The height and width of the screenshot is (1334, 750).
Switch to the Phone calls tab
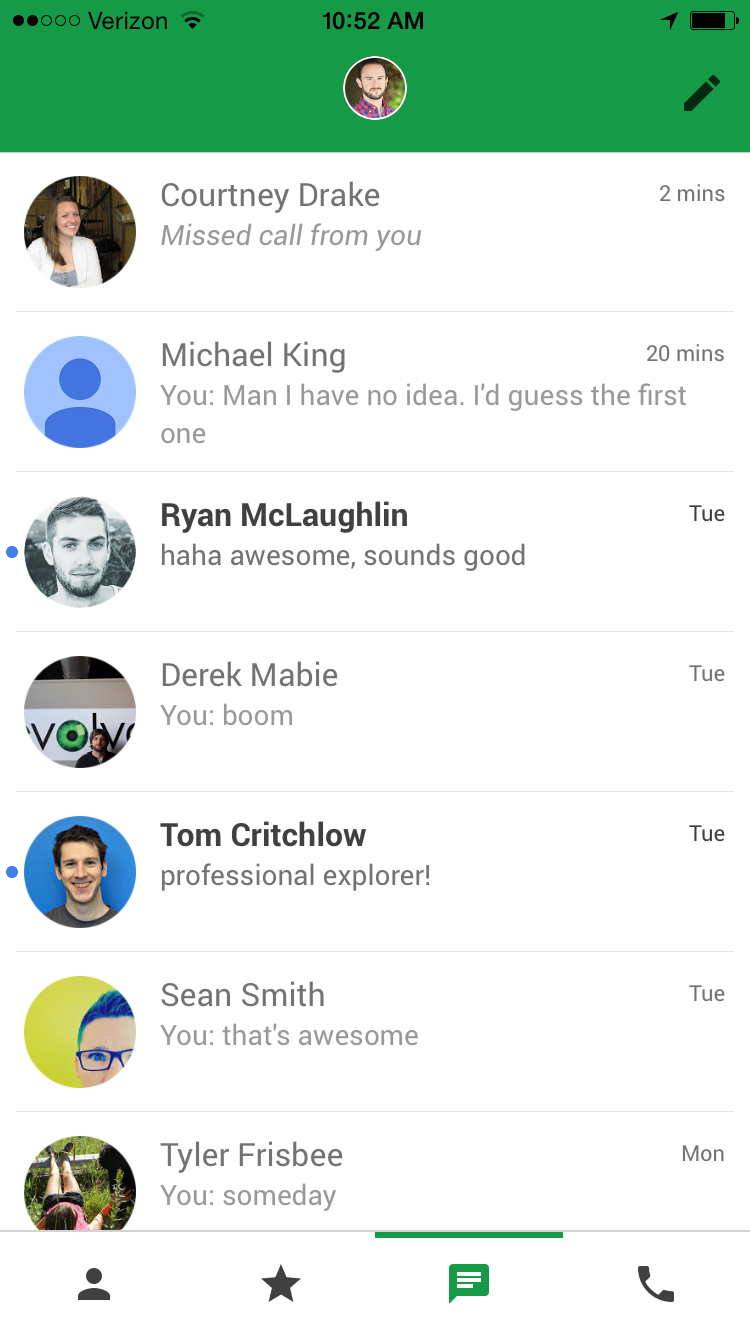click(656, 1284)
